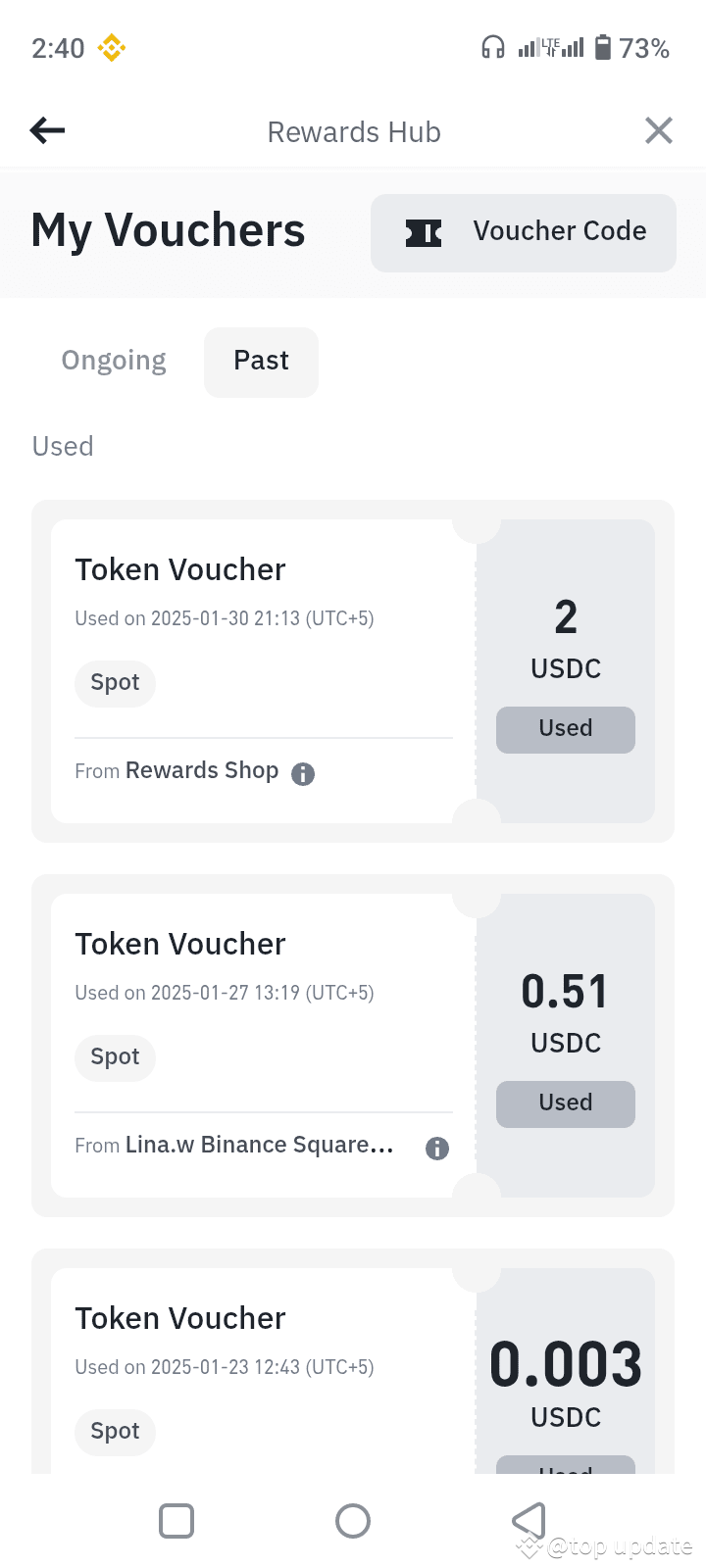Viewport: 706px width, 1568px height.
Task: Tap the Used badge on the 2 USDC voucher
Action: 566,729
